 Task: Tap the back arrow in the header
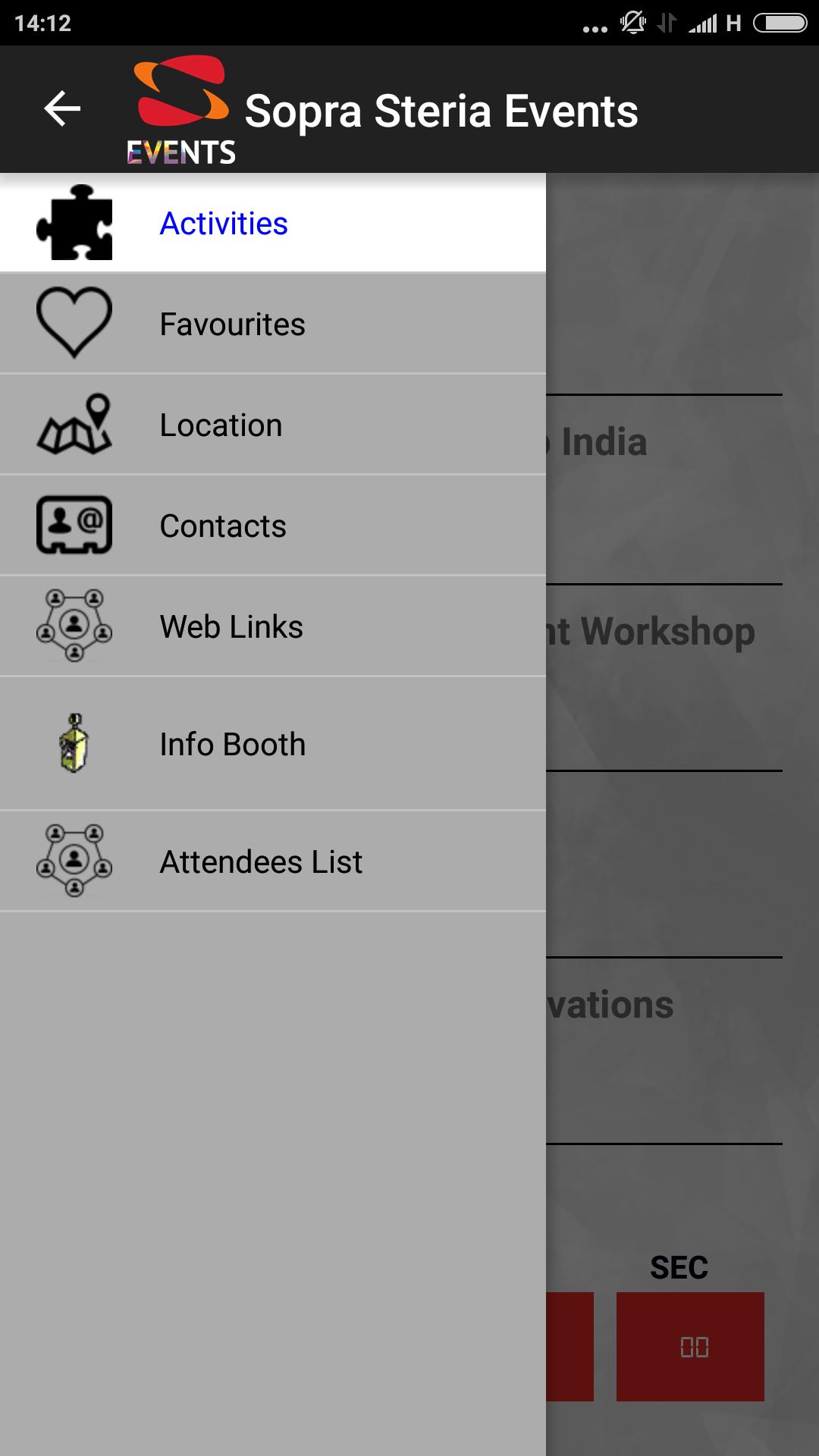pos(61,109)
